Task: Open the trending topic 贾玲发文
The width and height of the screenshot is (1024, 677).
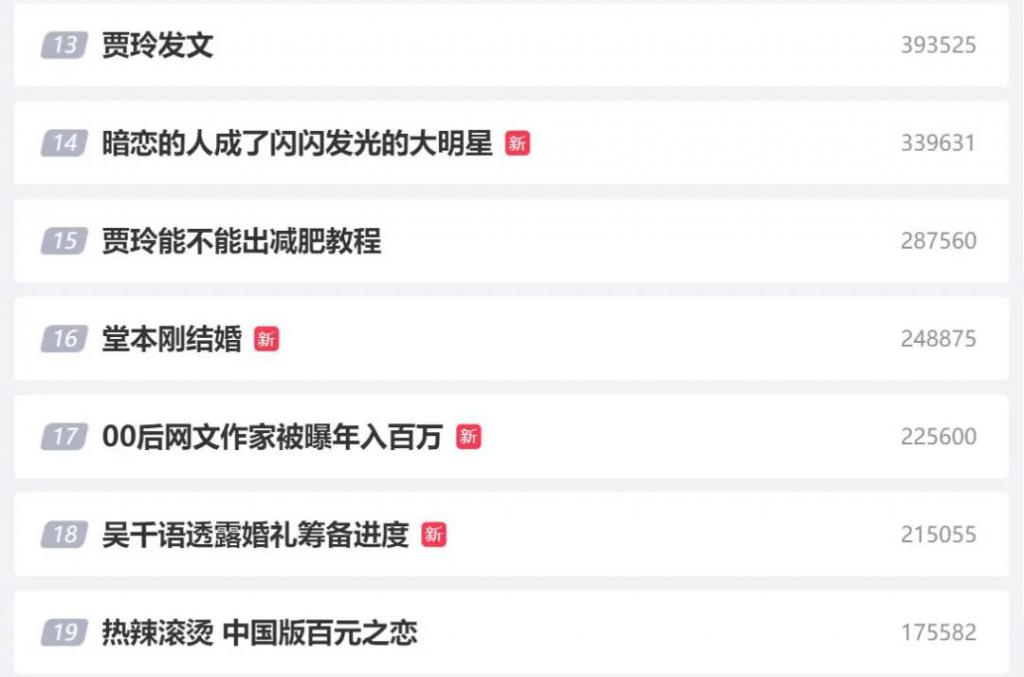Action: [x=158, y=46]
